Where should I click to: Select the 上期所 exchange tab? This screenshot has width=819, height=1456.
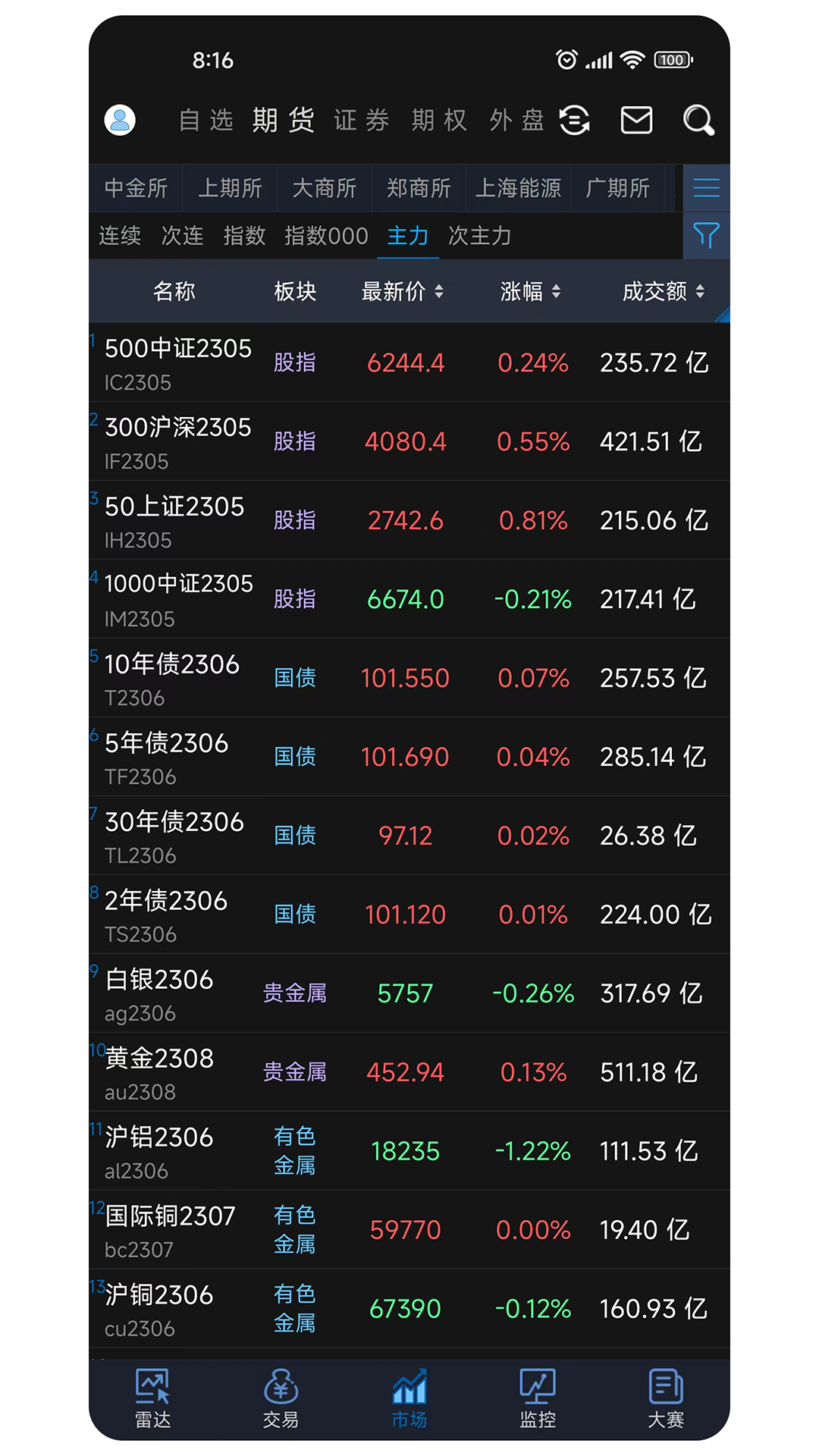point(230,188)
